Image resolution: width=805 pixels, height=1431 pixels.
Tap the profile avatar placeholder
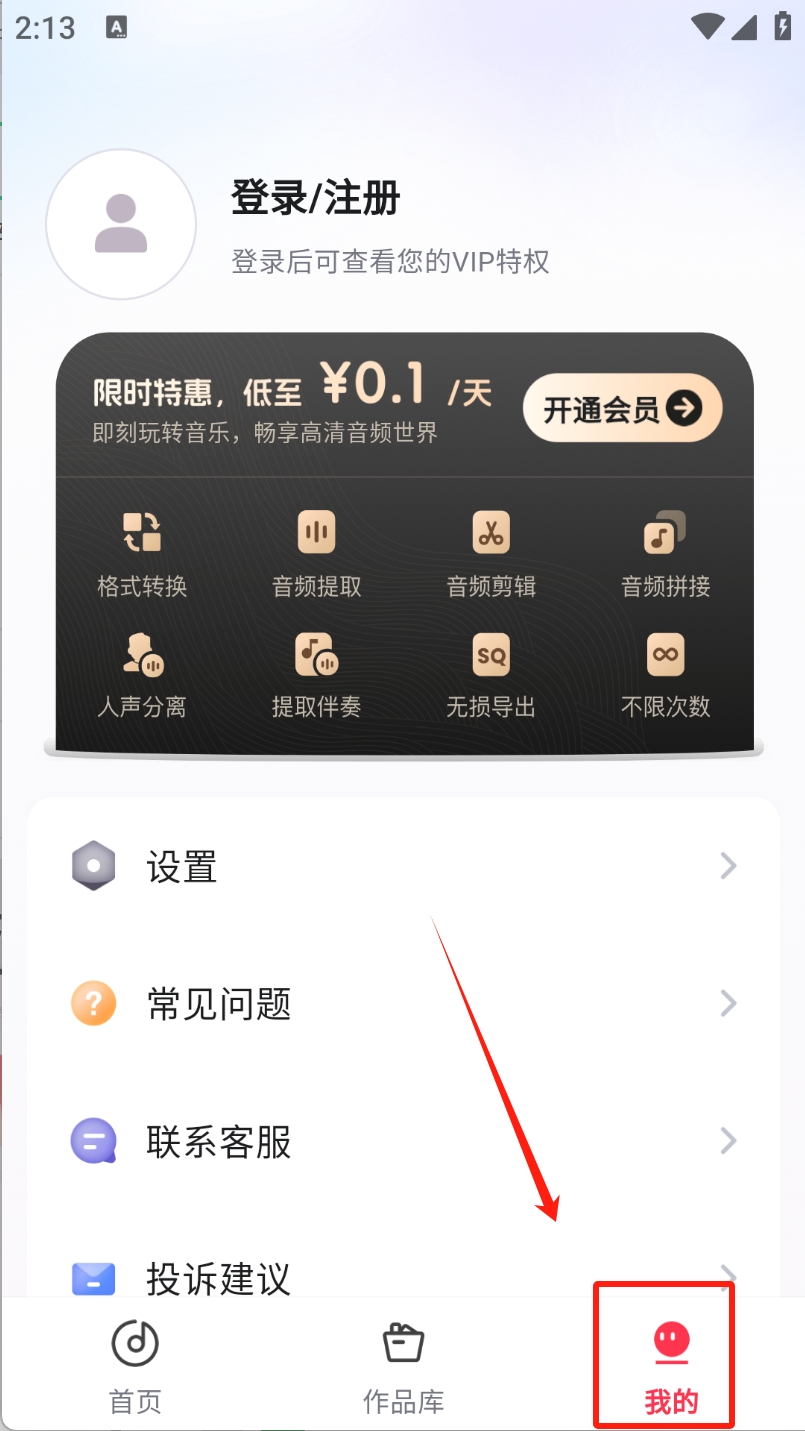(x=121, y=224)
